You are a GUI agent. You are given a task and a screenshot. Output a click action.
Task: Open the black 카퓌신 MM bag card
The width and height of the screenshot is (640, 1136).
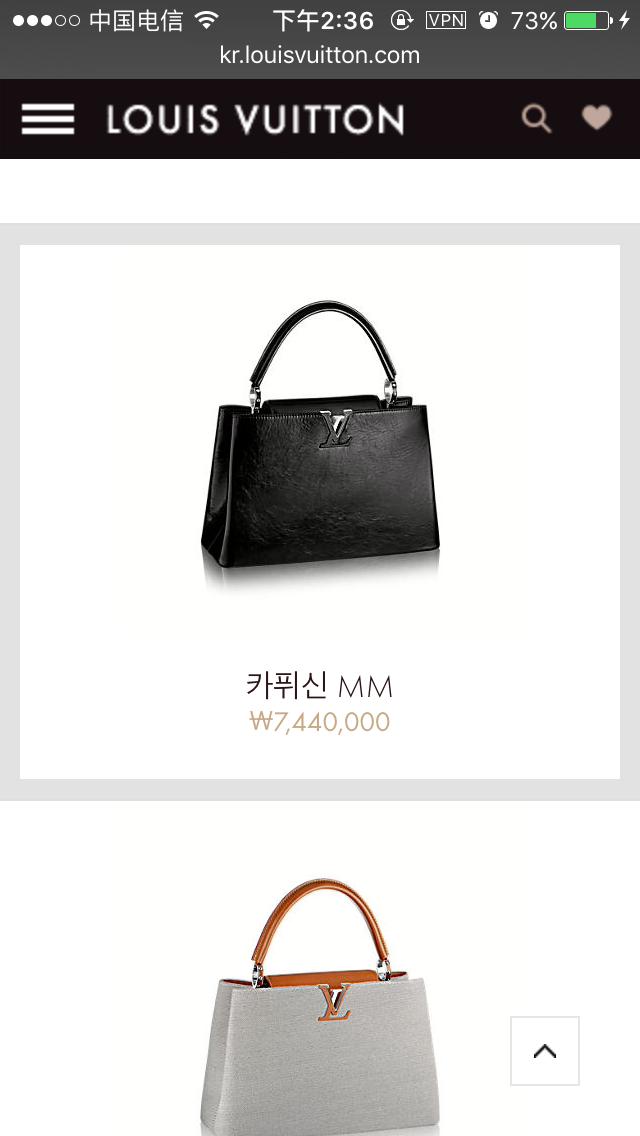point(320,510)
